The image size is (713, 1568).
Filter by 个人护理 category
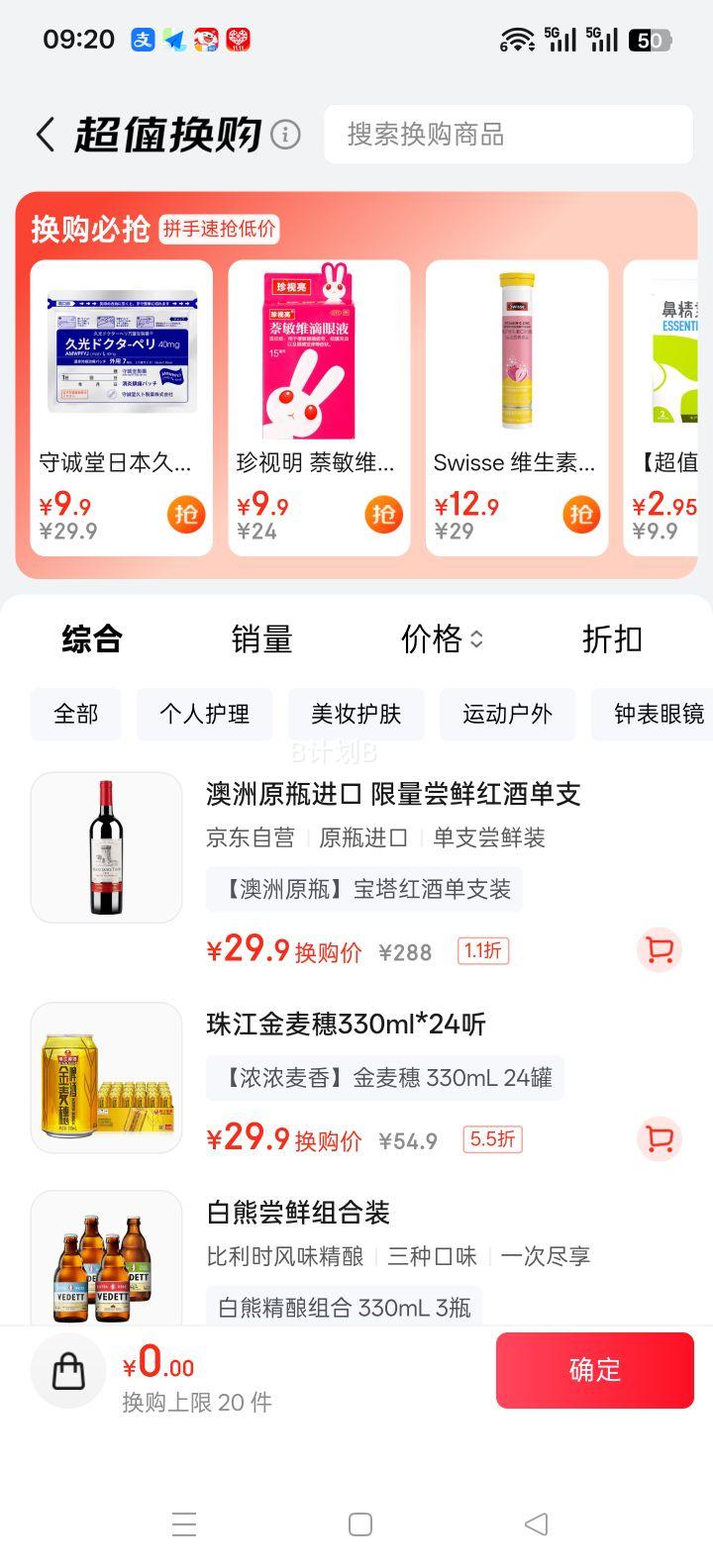[204, 715]
